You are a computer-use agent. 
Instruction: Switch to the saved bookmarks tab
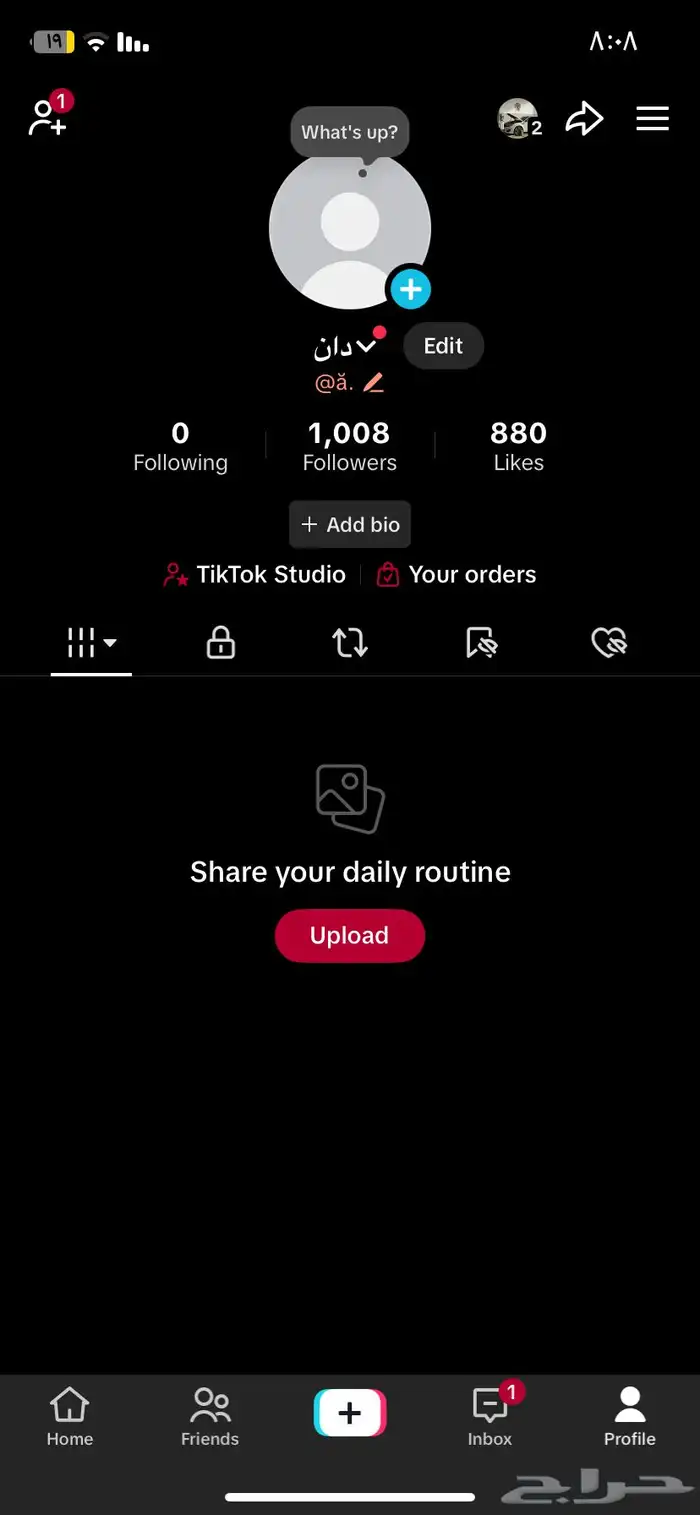tap(481, 643)
